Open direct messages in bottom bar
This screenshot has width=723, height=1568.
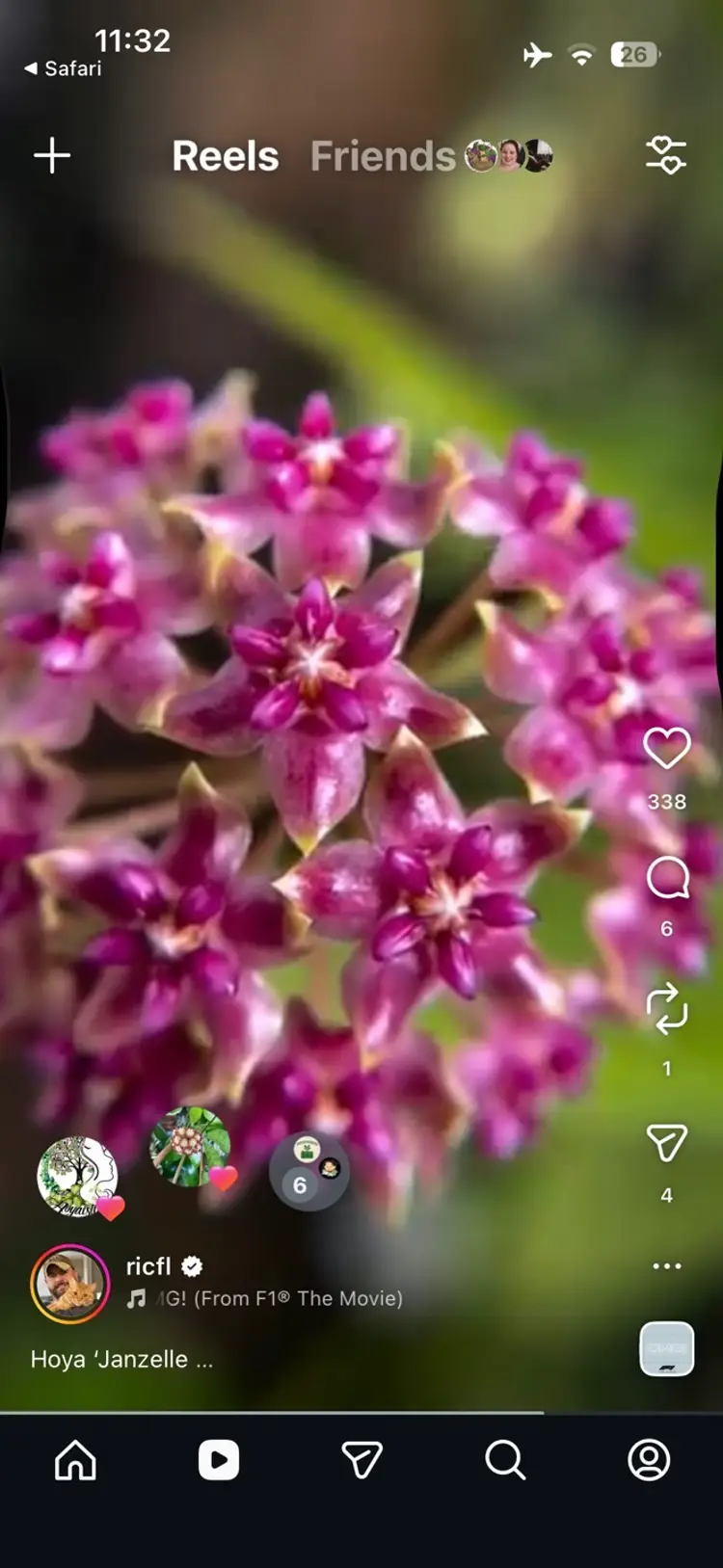pos(362,1460)
